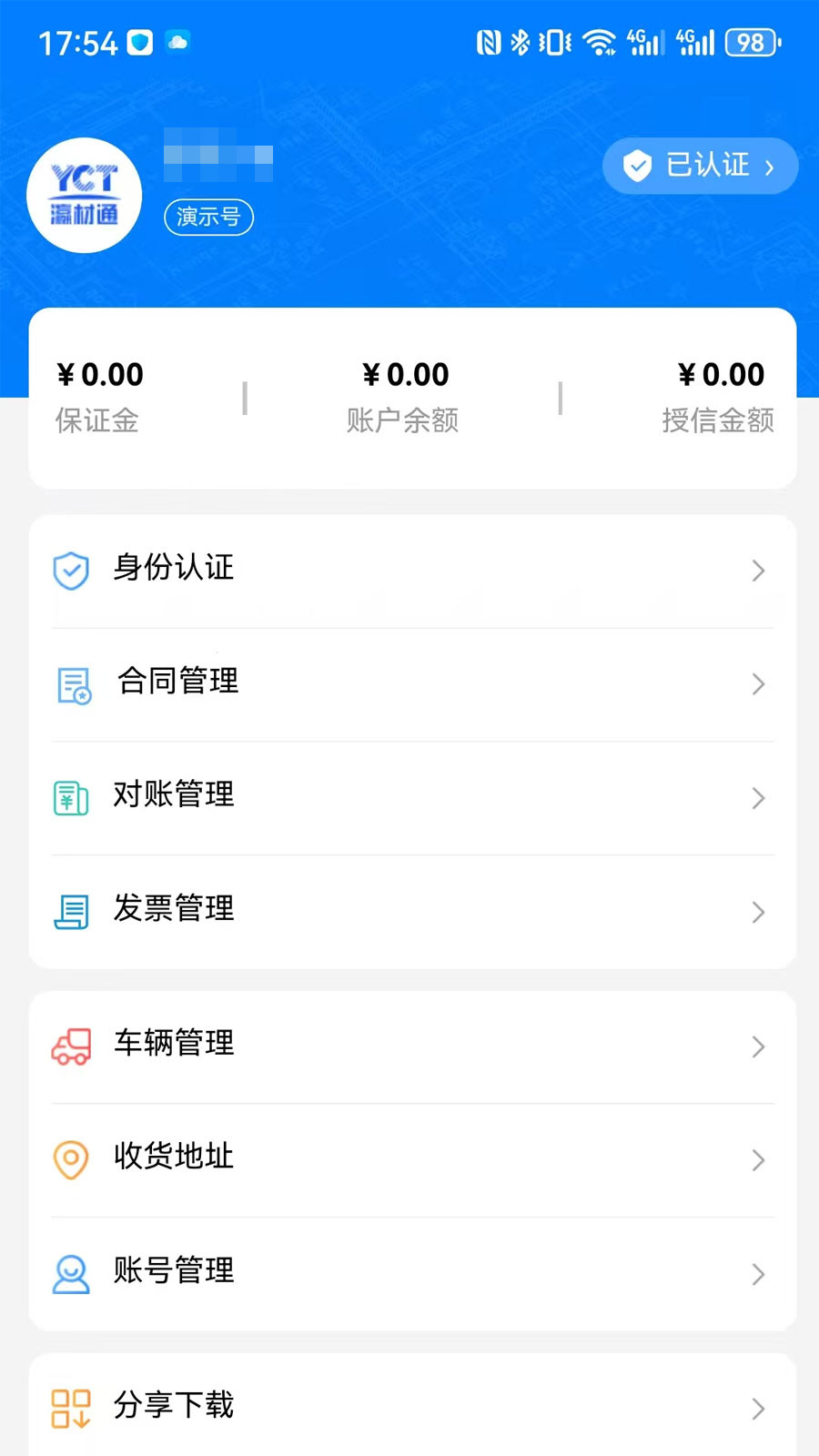Open 发票管理 invoice management
The image size is (819, 1456).
tap(412, 912)
